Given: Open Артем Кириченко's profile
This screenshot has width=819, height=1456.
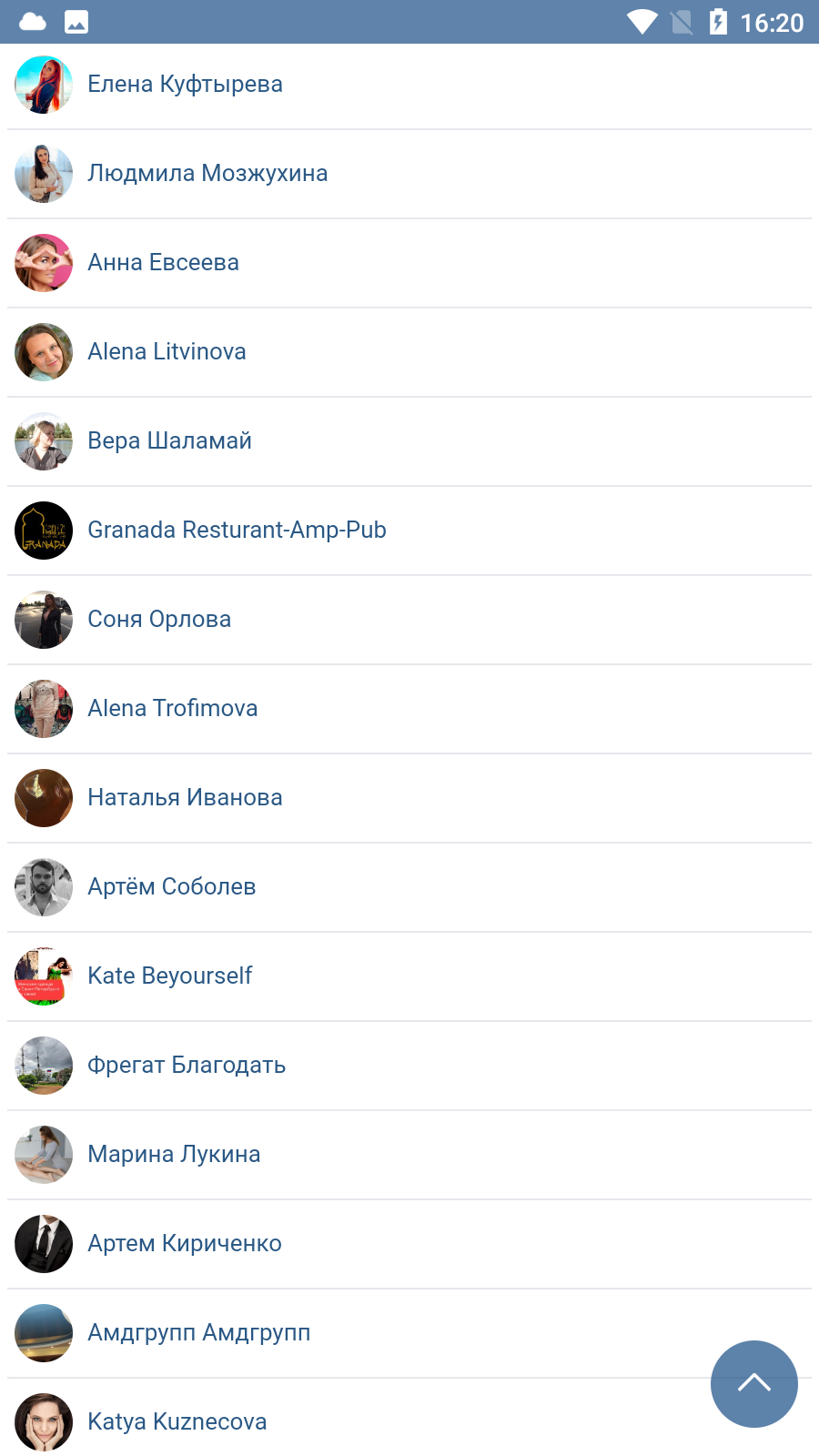Looking at the screenshot, I should point(409,1244).
